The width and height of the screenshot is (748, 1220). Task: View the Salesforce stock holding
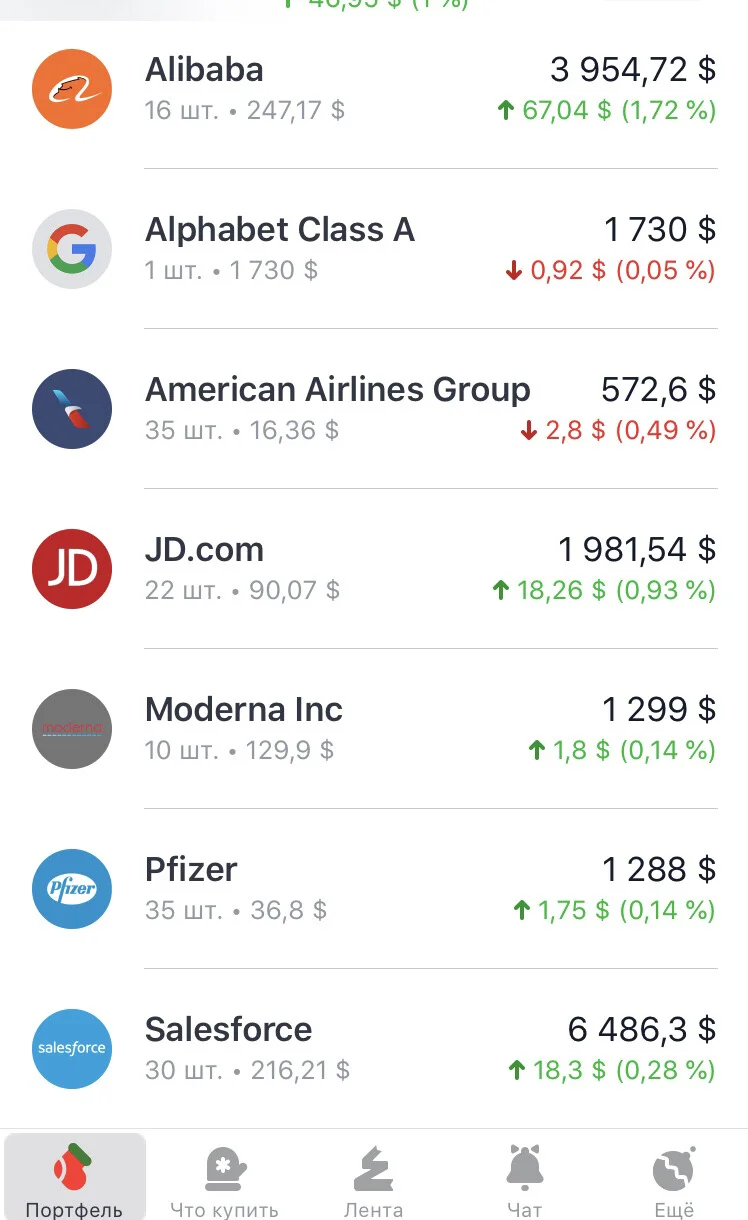click(x=374, y=1049)
